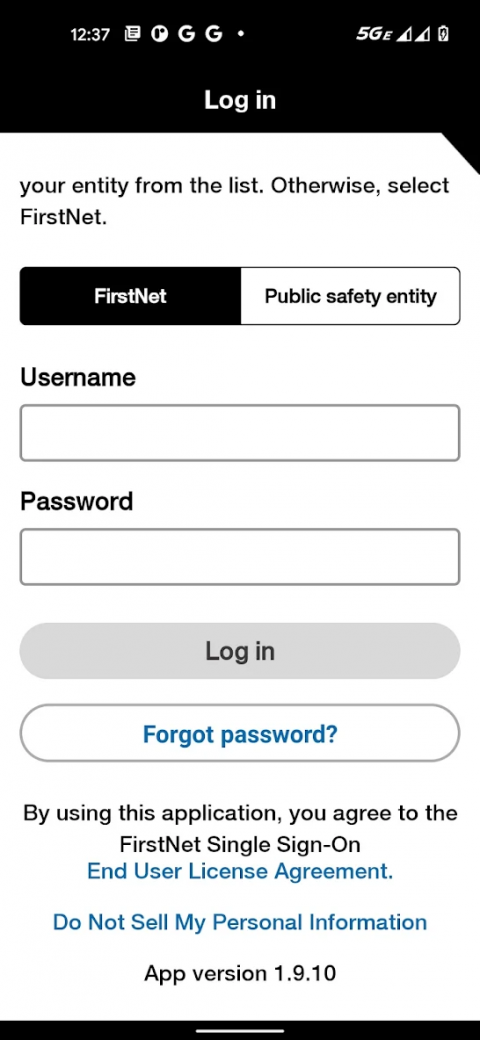Viewport: 480px width, 1040px height.
Task: Hit the Log in button
Action: click(x=240, y=651)
